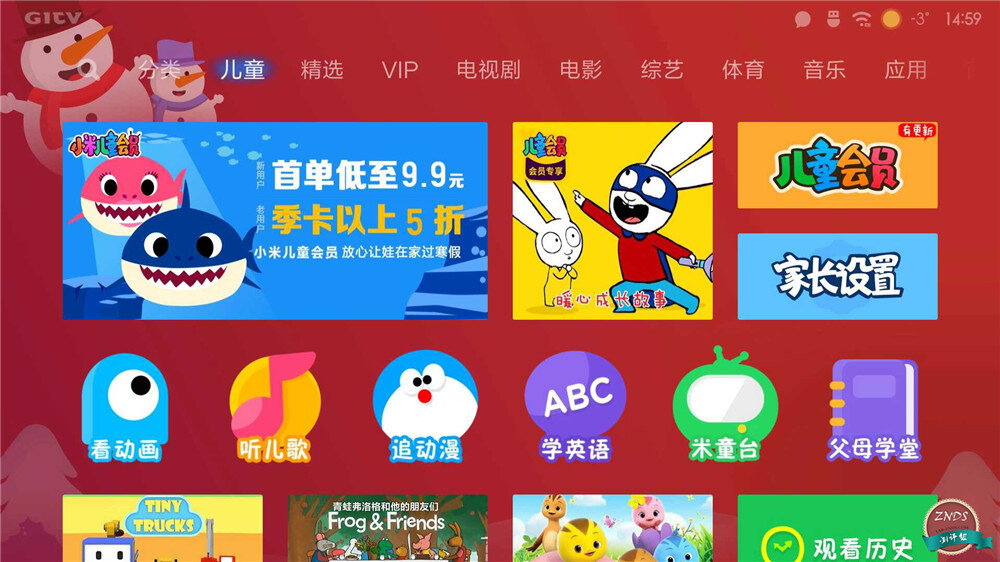Switch to the 应用 tab
The image size is (1000, 562).
[x=905, y=70]
